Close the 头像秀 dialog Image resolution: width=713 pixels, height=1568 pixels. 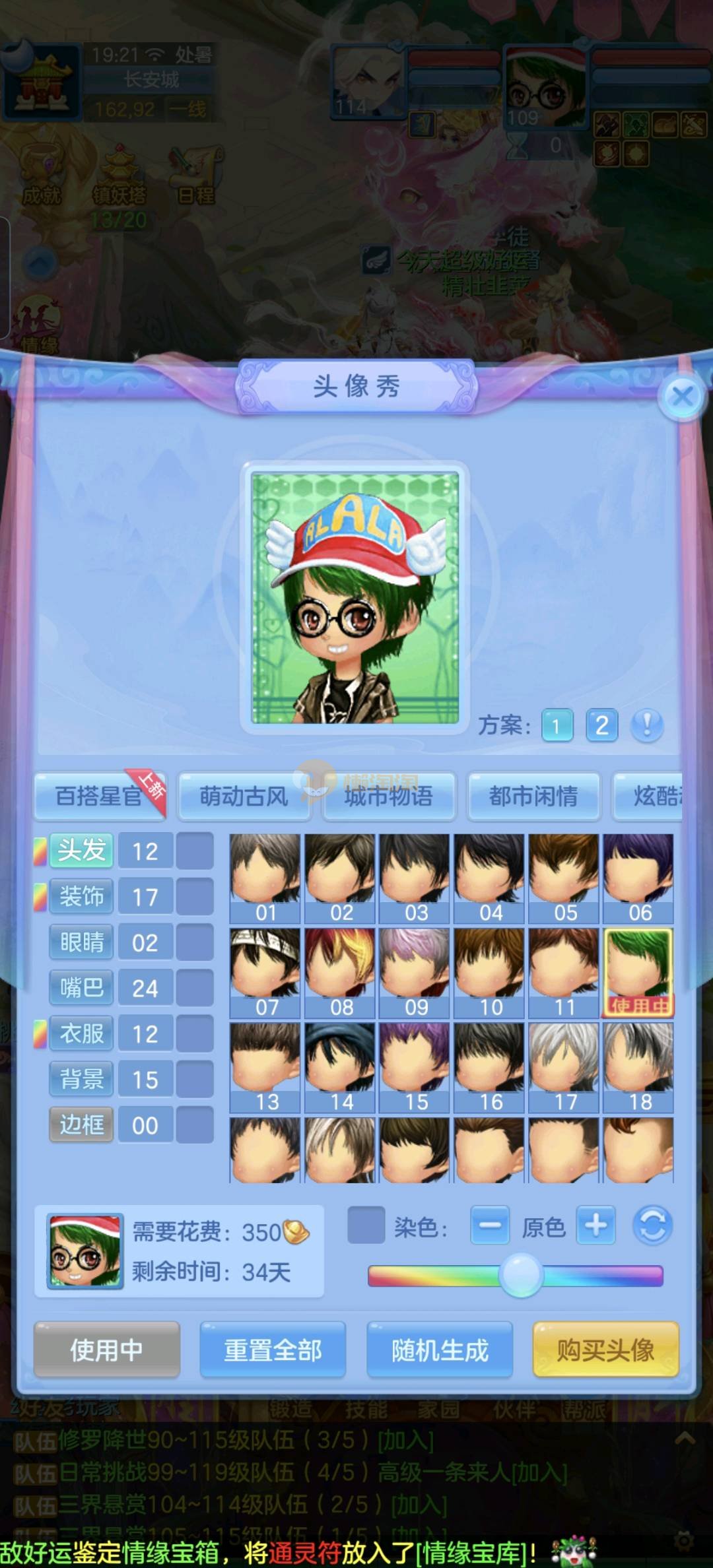(x=682, y=397)
